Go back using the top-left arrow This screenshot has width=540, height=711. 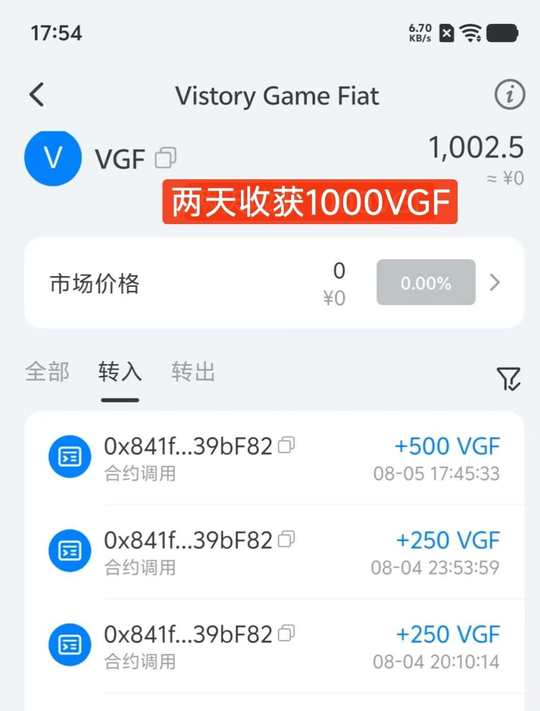pyautogui.click(x=37, y=95)
